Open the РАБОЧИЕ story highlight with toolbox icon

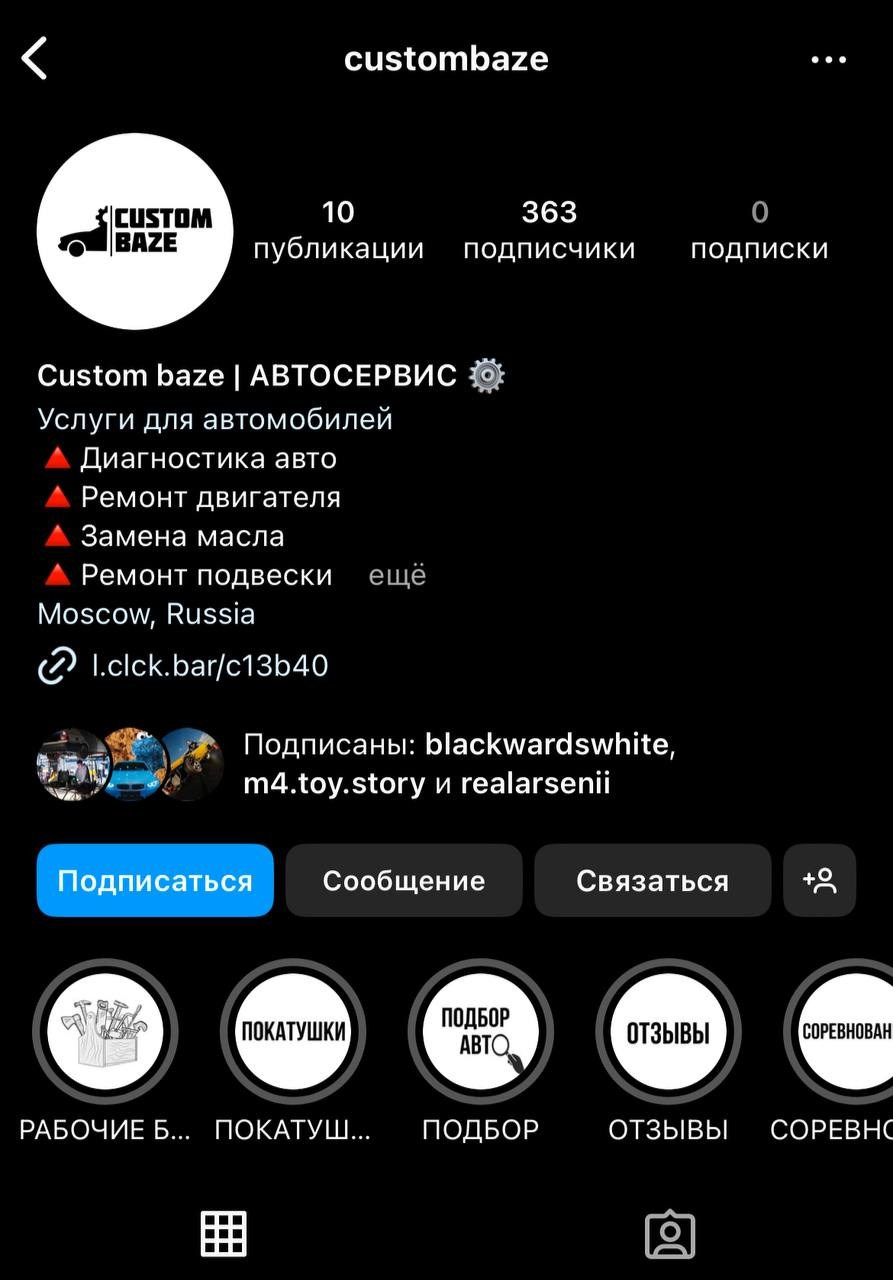coord(105,1031)
